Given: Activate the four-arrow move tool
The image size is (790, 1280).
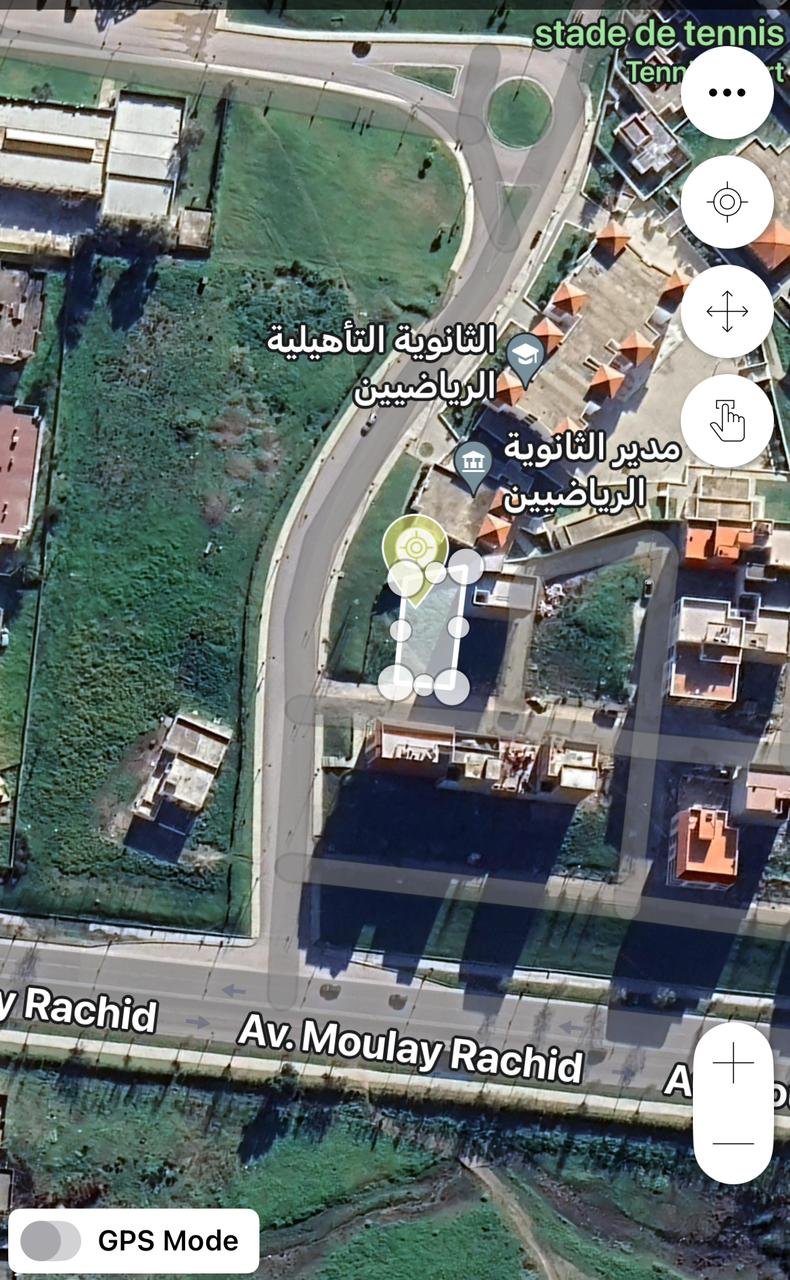Looking at the screenshot, I should pyautogui.click(x=727, y=311).
